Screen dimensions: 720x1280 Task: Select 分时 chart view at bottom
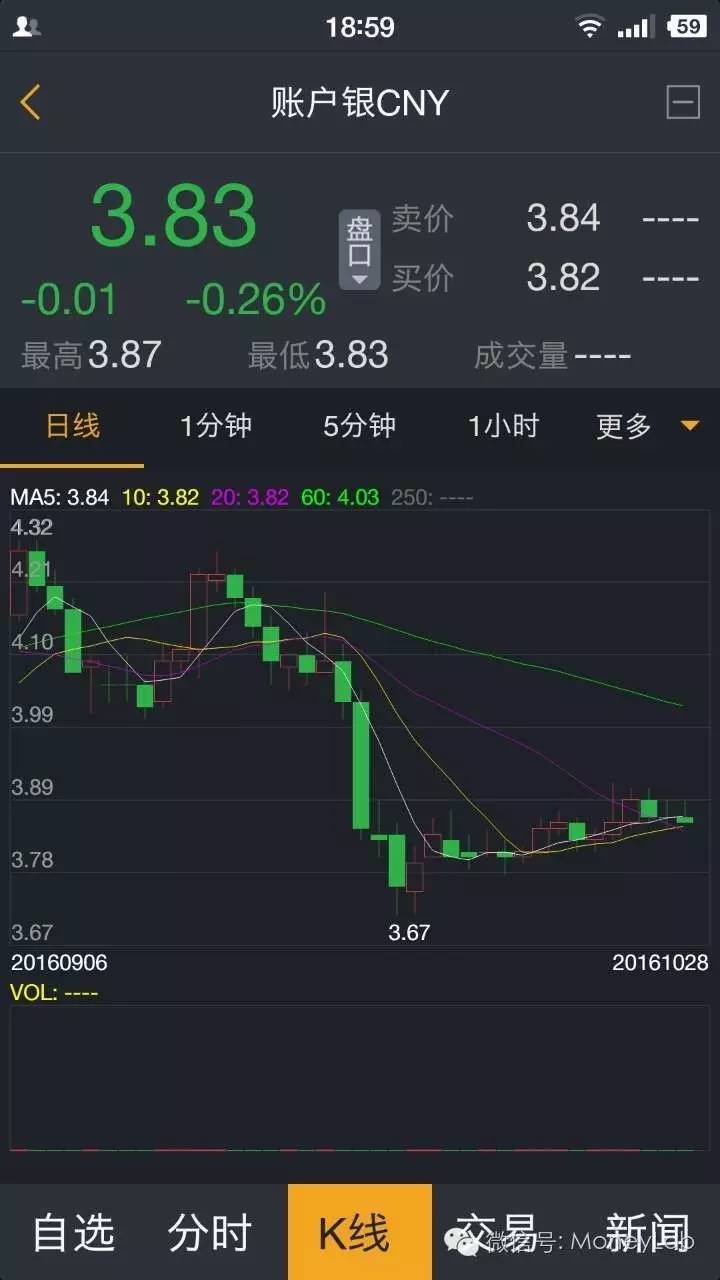click(207, 1231)
